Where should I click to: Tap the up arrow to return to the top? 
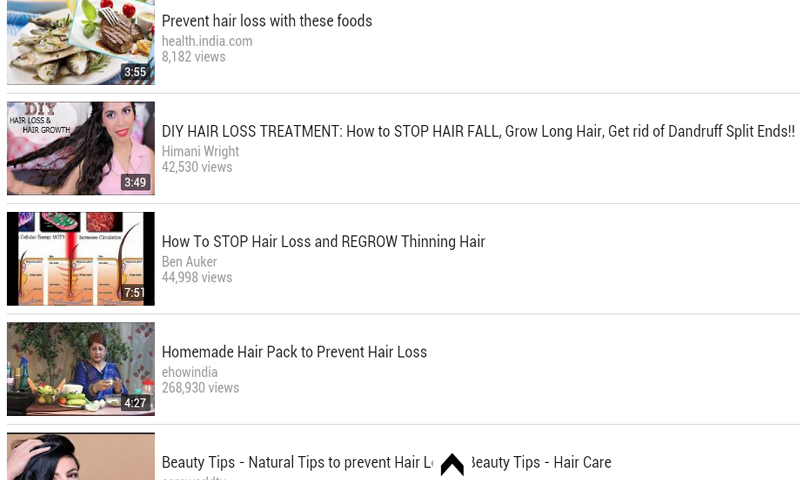click(x=452, y=464)
